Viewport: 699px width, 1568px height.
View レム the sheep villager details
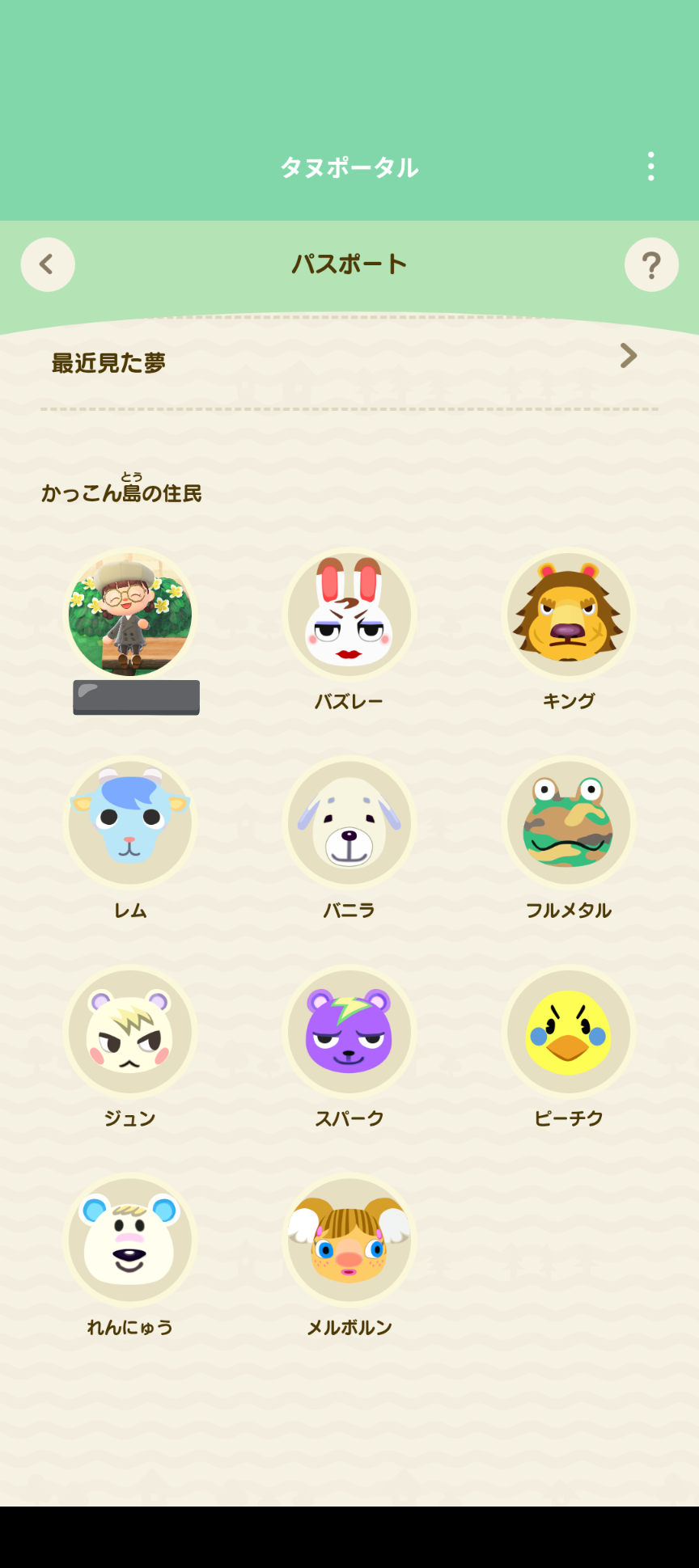click(x=130, y=822)
